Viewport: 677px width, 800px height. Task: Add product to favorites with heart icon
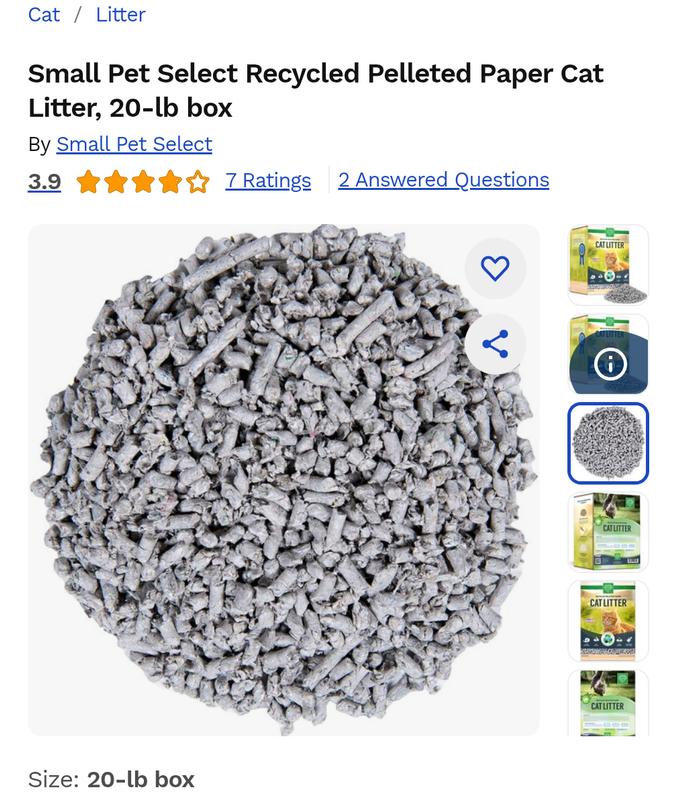(x=495, y=268)
